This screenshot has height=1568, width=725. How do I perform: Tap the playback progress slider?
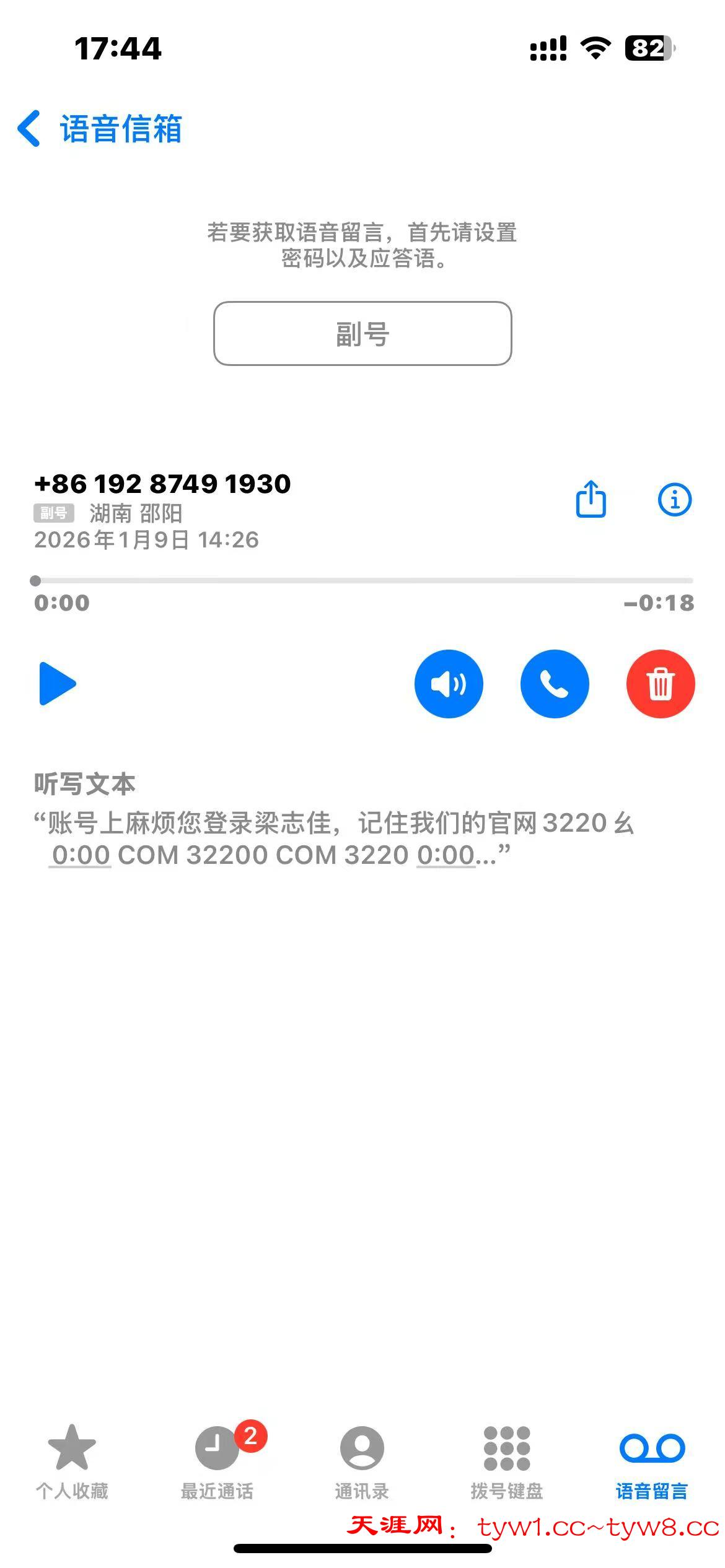click(362, 581)
